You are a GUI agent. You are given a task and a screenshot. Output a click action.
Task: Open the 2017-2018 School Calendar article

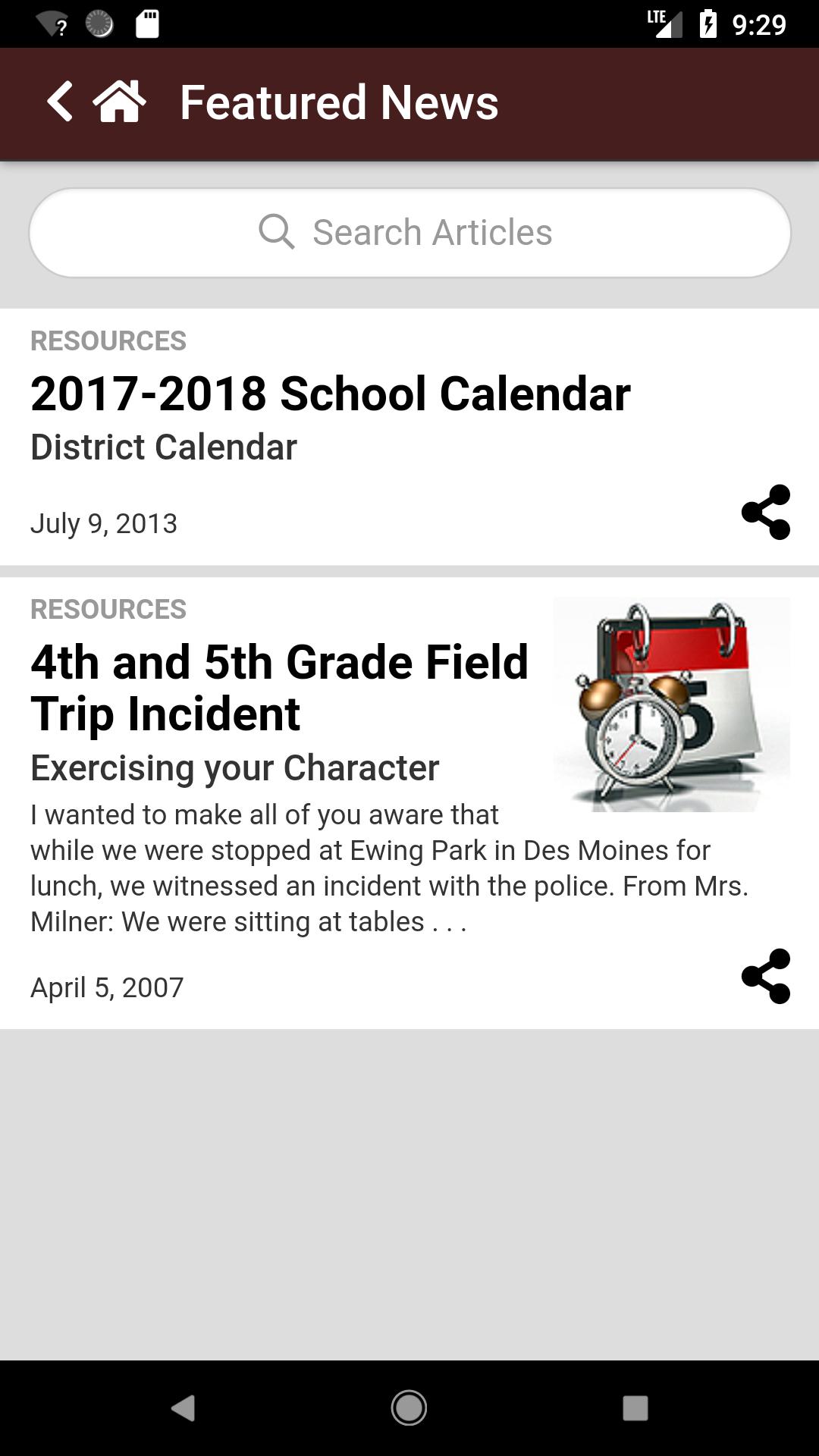click(x=331, y=394)
